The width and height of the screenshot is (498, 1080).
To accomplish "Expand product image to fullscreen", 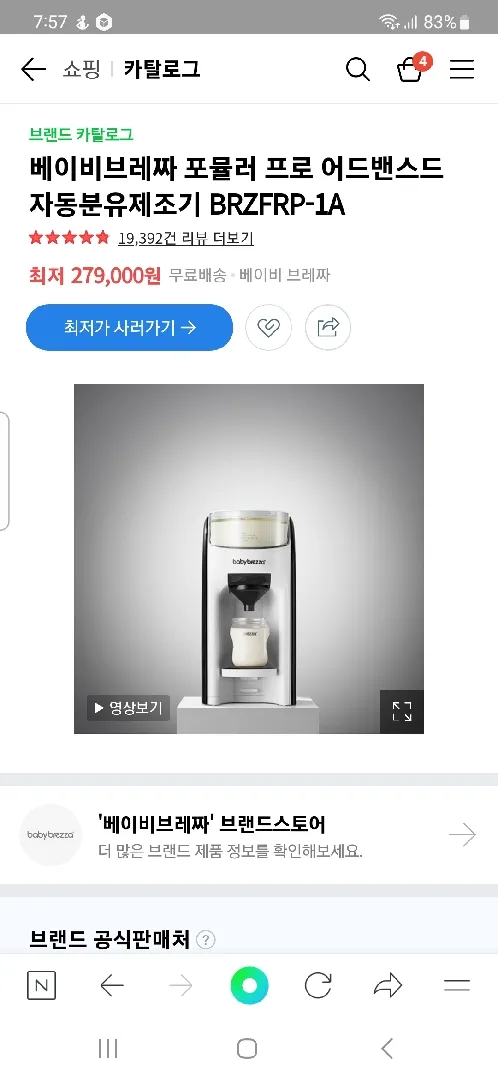I will 402,712.
